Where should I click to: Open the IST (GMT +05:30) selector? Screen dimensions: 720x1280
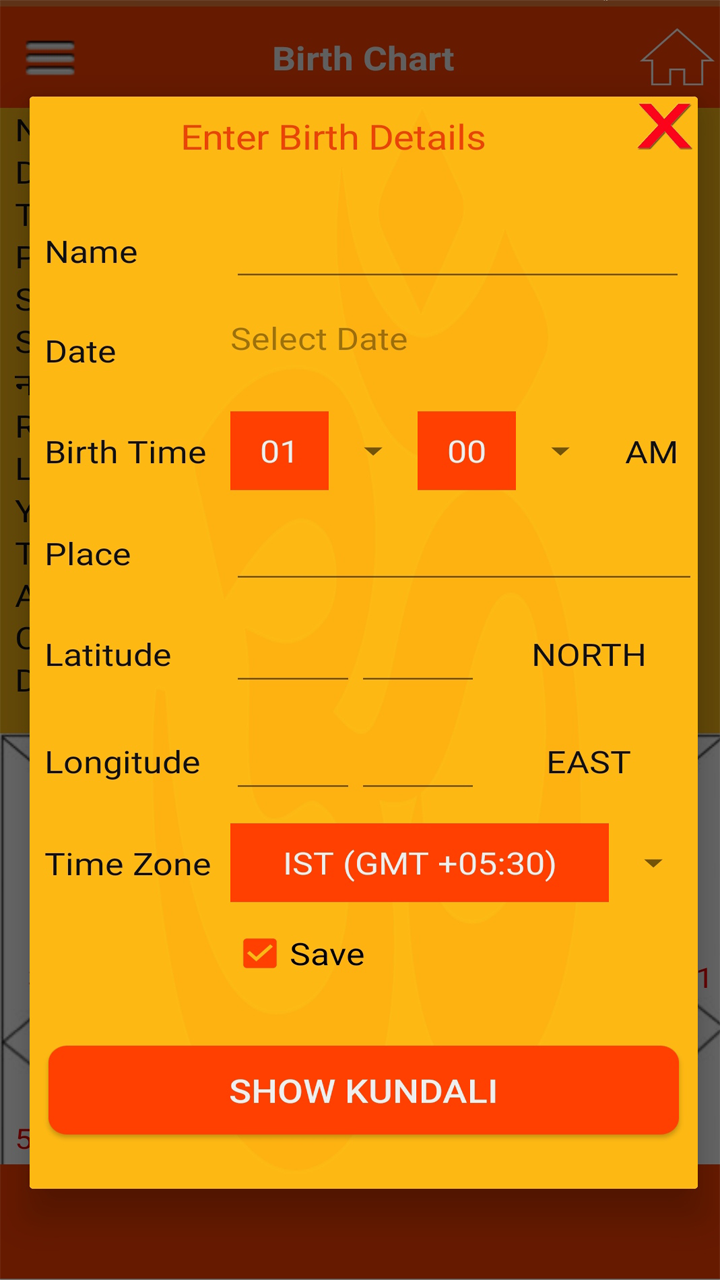pyautogui.click(x=419, y=863)
